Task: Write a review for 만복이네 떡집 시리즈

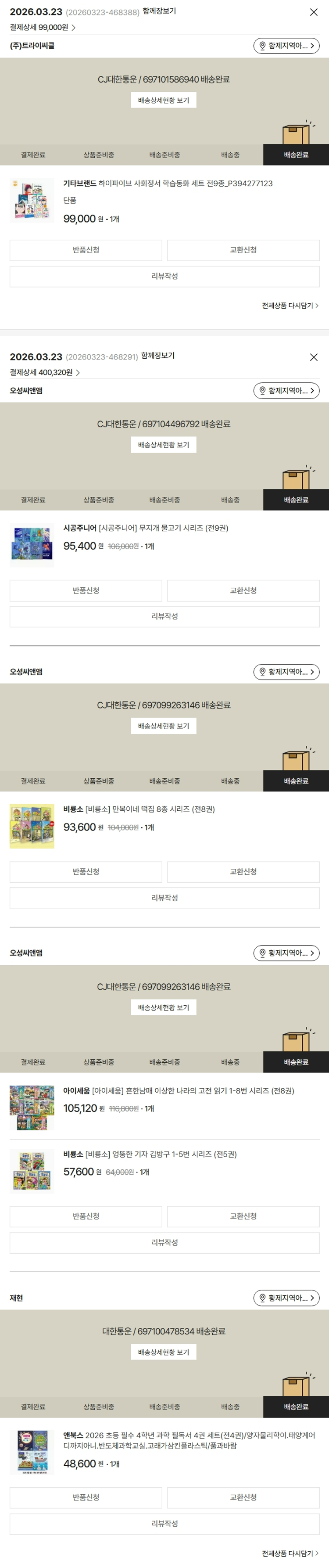Action: (x=164, y=898)
